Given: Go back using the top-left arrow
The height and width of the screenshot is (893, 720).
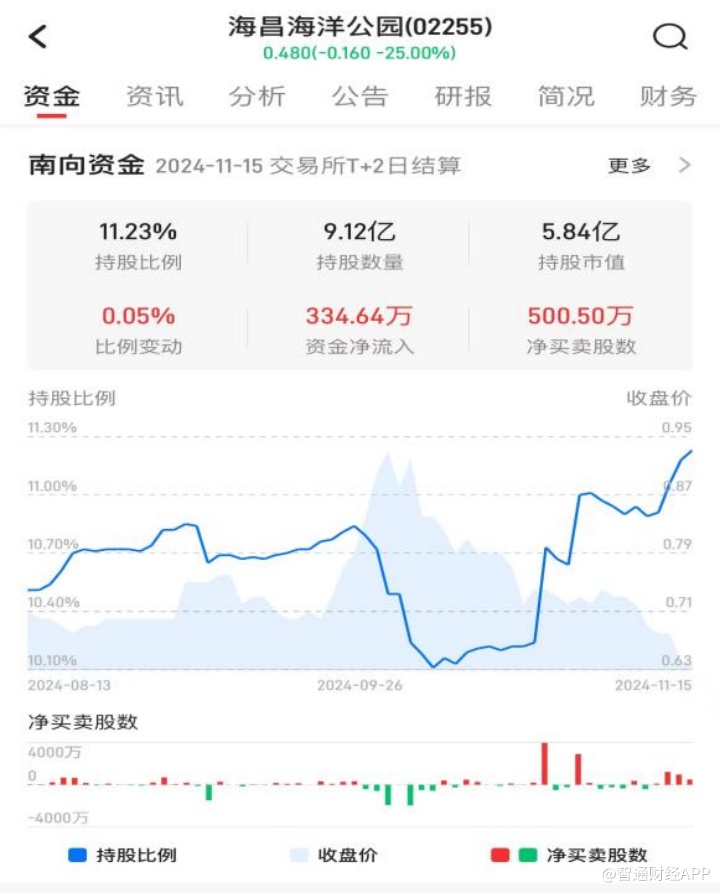Looking at the screenshot, I should [38, 37].
